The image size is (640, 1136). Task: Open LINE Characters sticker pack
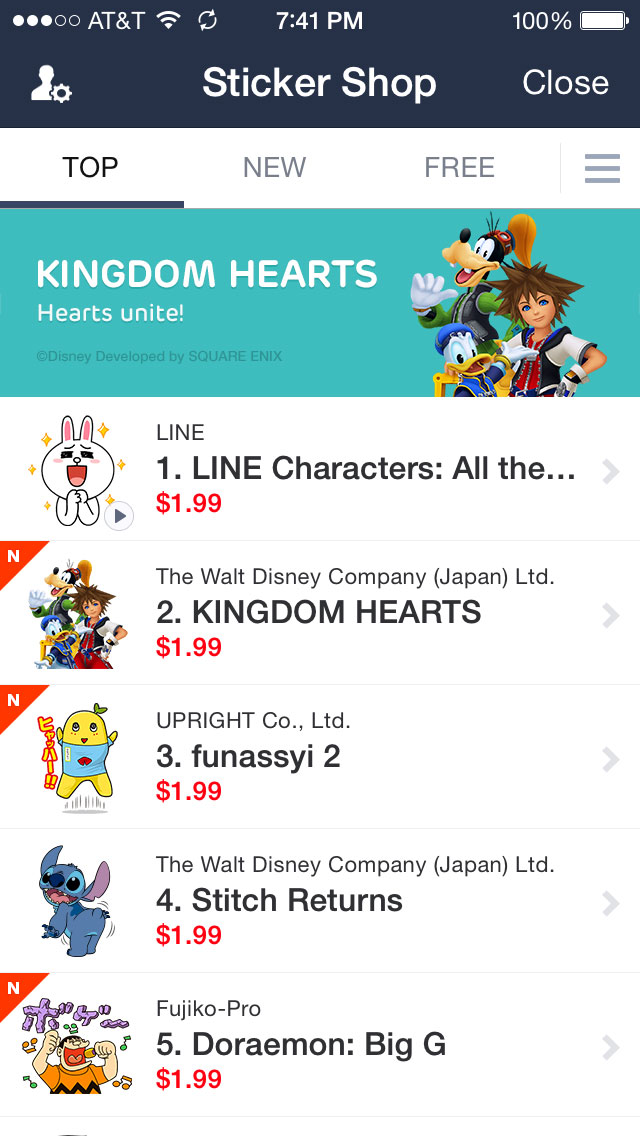(320, 469)
